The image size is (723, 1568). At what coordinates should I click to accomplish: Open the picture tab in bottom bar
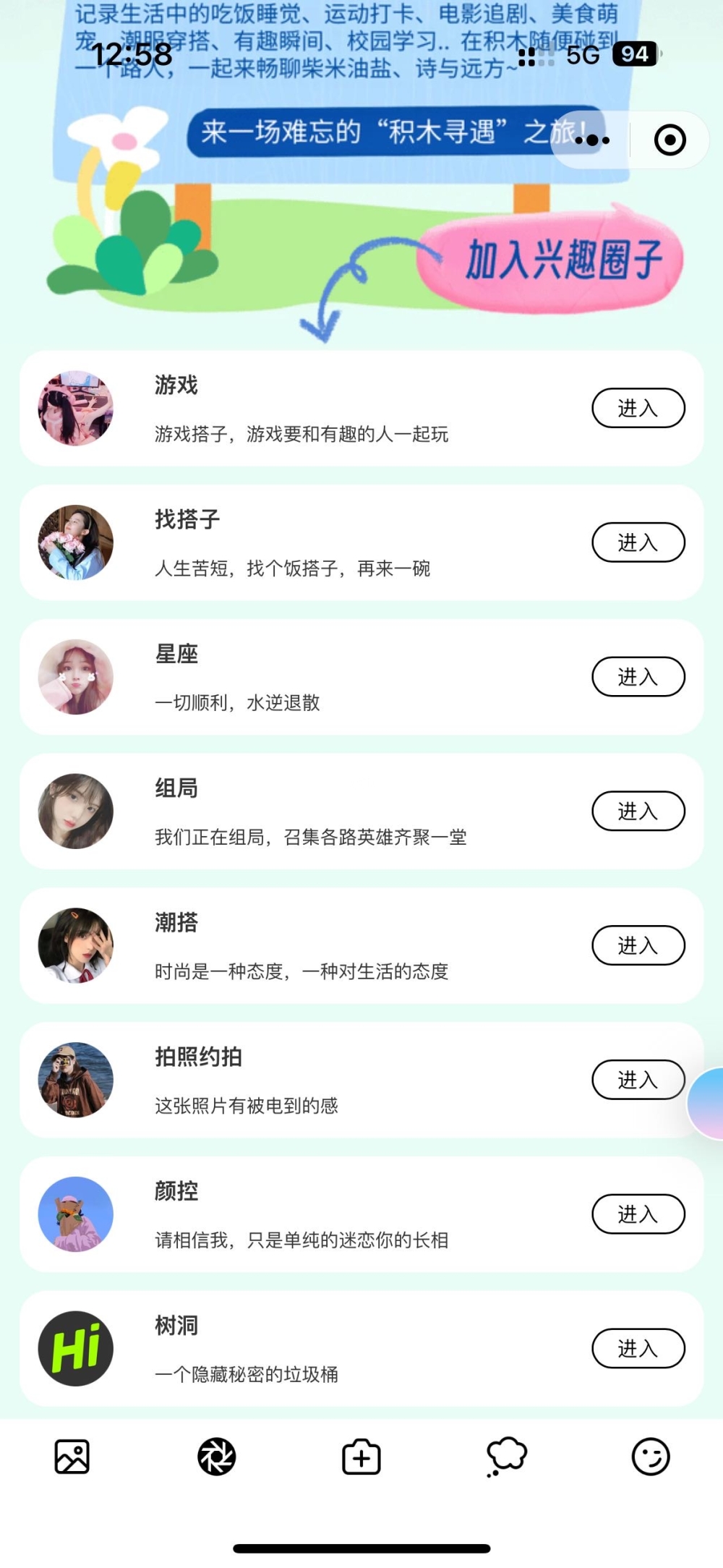point(72,1457)
